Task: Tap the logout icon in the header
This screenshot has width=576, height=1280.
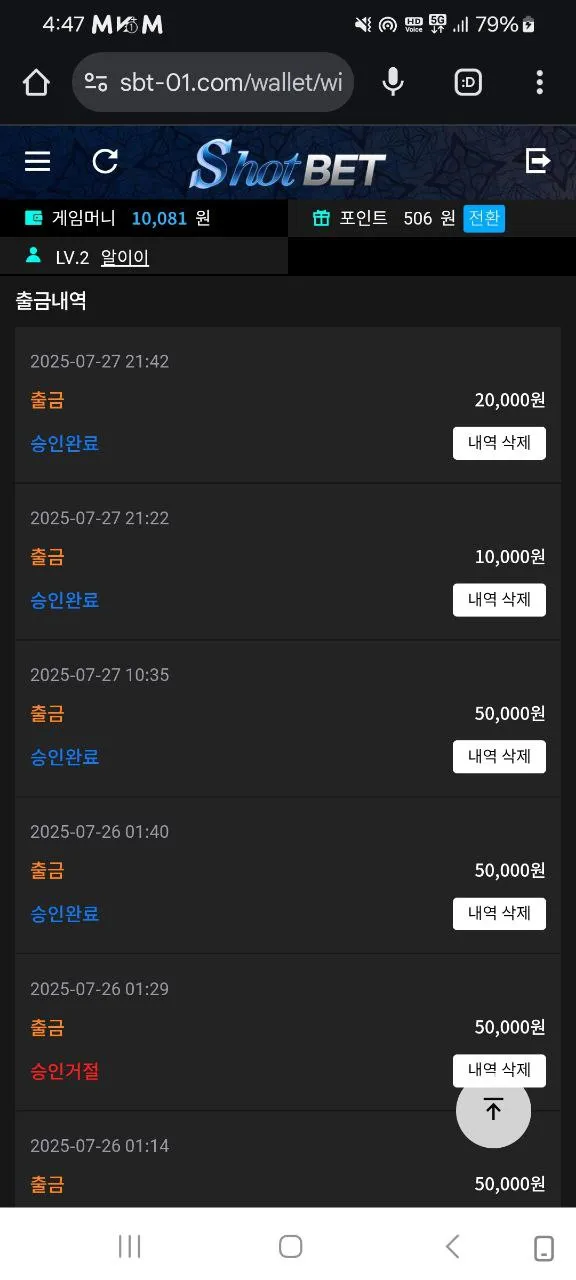Action: (538, 160)
